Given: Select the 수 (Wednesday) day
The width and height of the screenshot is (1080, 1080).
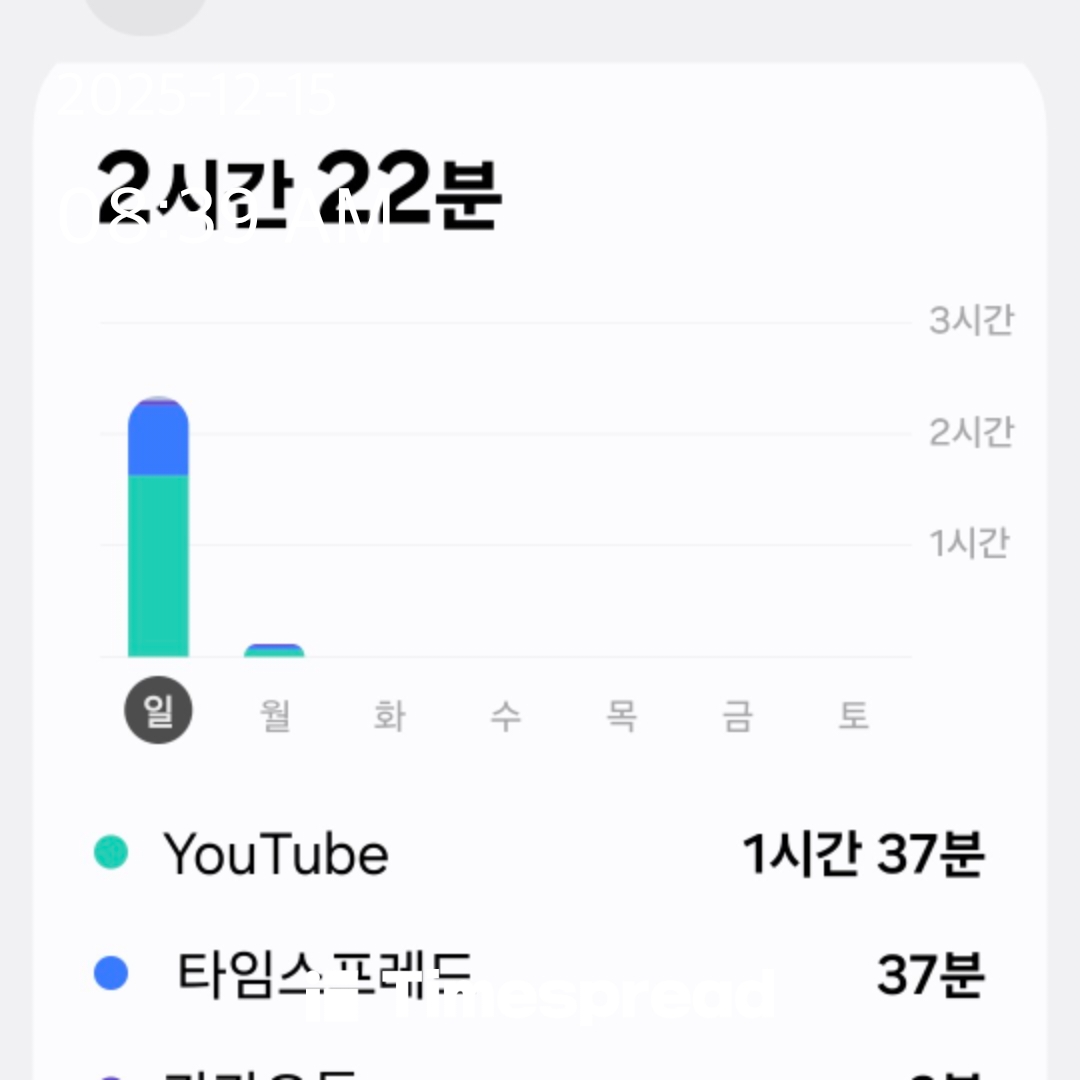Looking at the screenshot, I should (x=506, y=715).
